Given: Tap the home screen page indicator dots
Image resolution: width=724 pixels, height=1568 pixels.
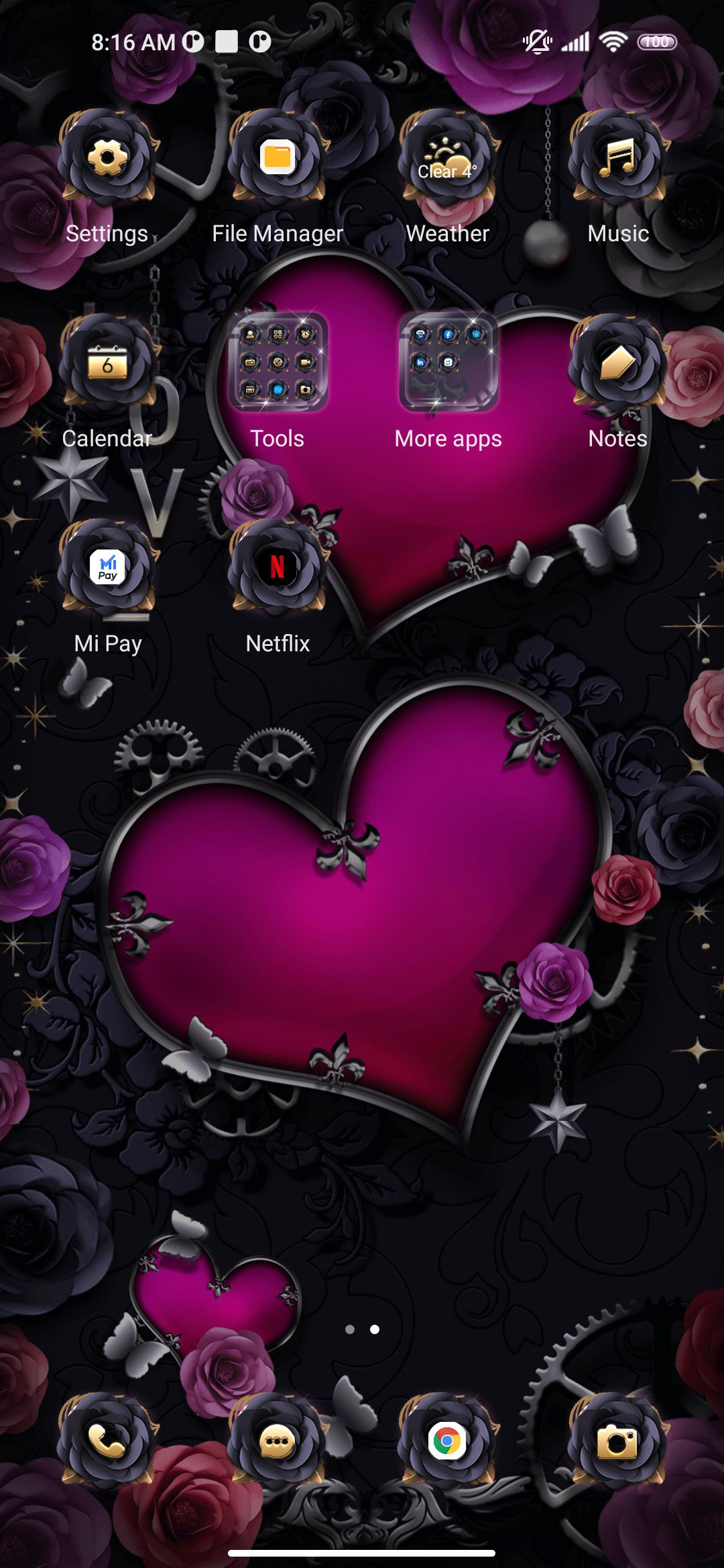Looking at the screenshot, I should click(362, 1329).
